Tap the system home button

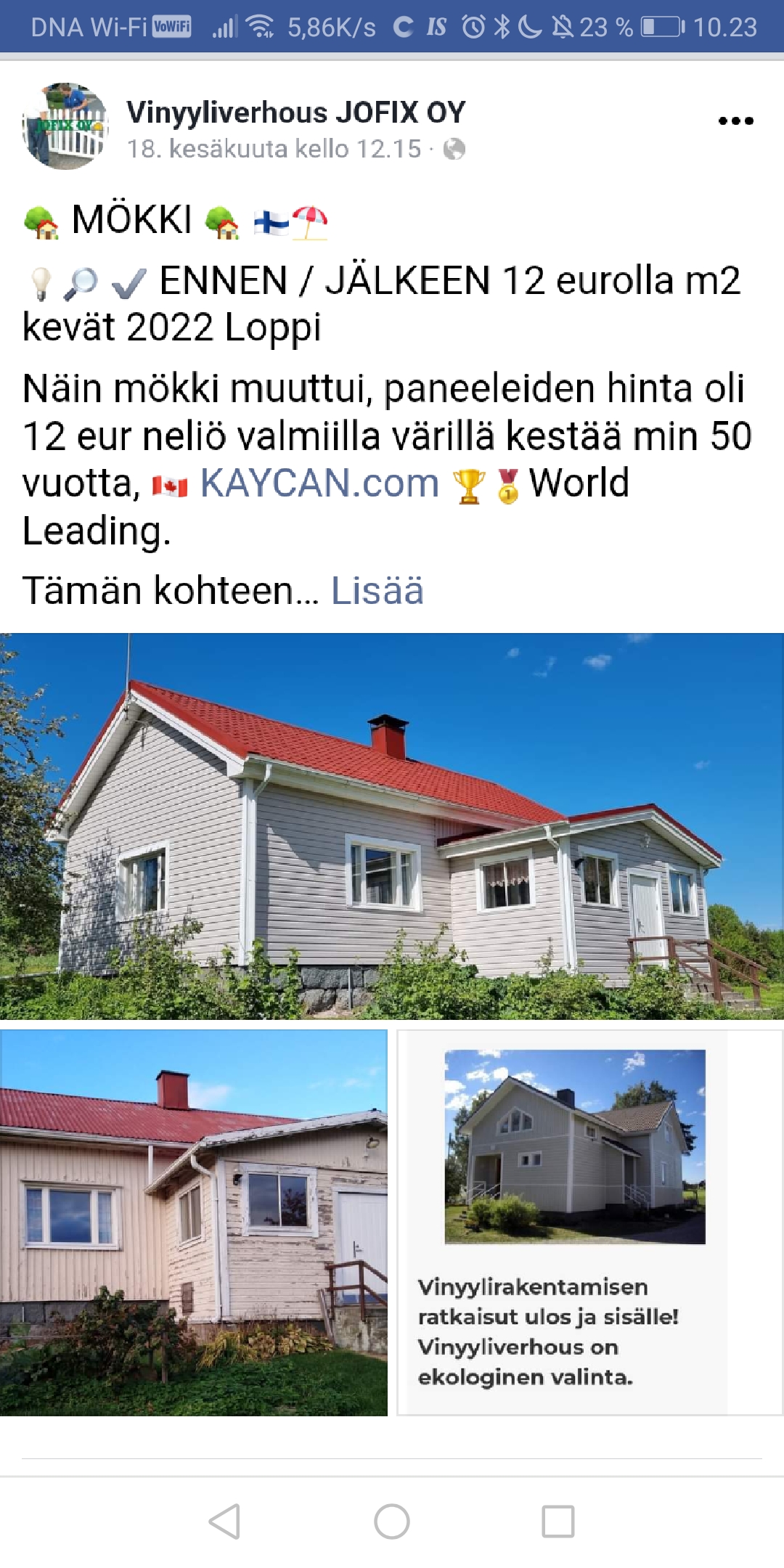point(392,1521)
